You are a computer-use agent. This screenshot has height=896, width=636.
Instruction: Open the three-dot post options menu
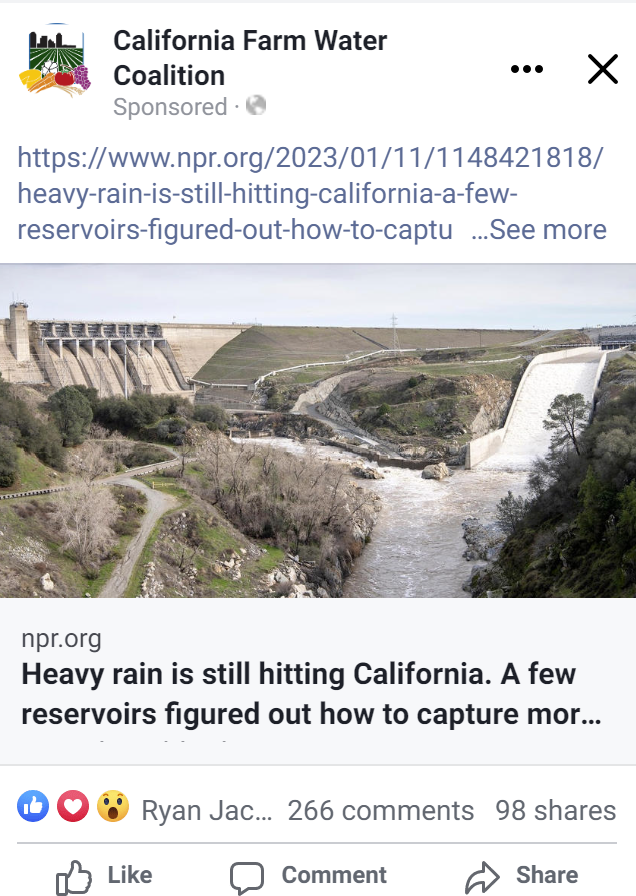pos(526,69)
